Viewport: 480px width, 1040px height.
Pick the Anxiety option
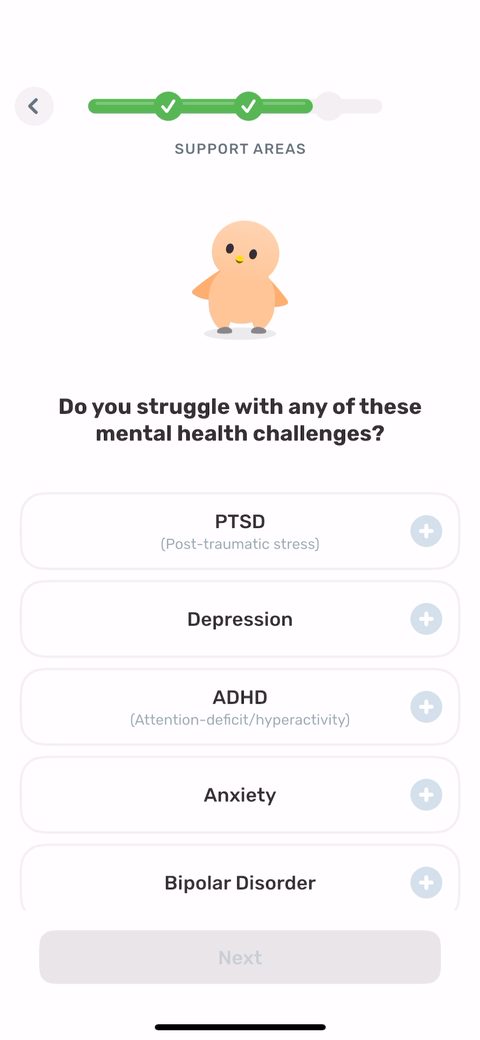[x=240, y=795]
